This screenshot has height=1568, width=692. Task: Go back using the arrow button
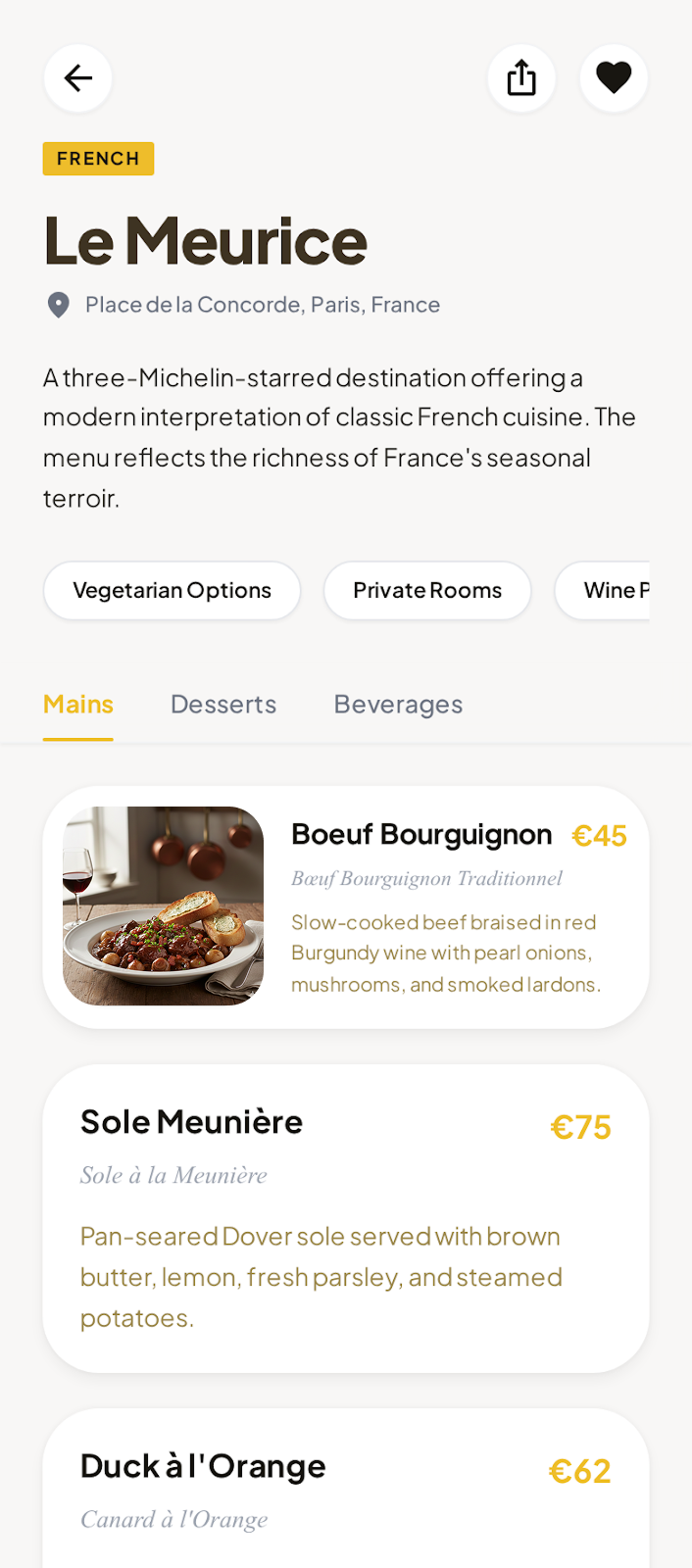coord(78,78)
